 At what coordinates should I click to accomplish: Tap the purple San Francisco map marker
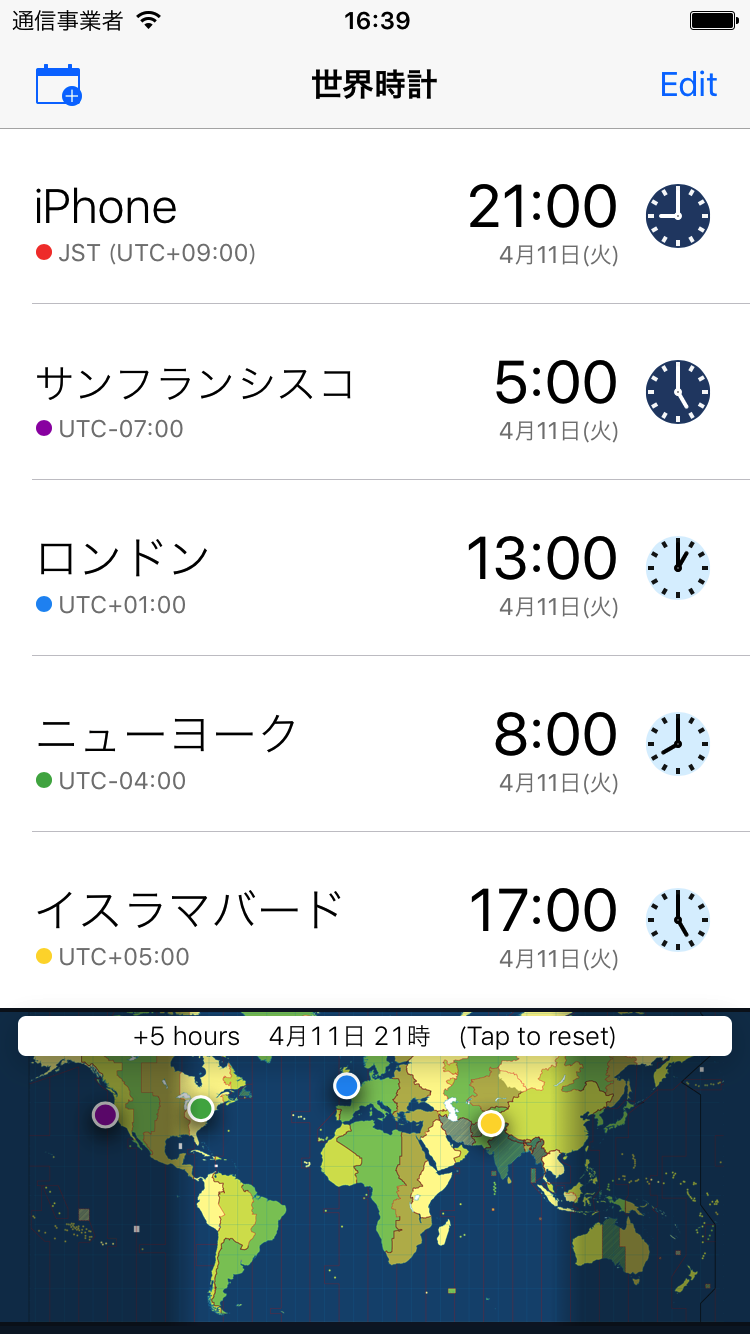(x=105, y=1114)
